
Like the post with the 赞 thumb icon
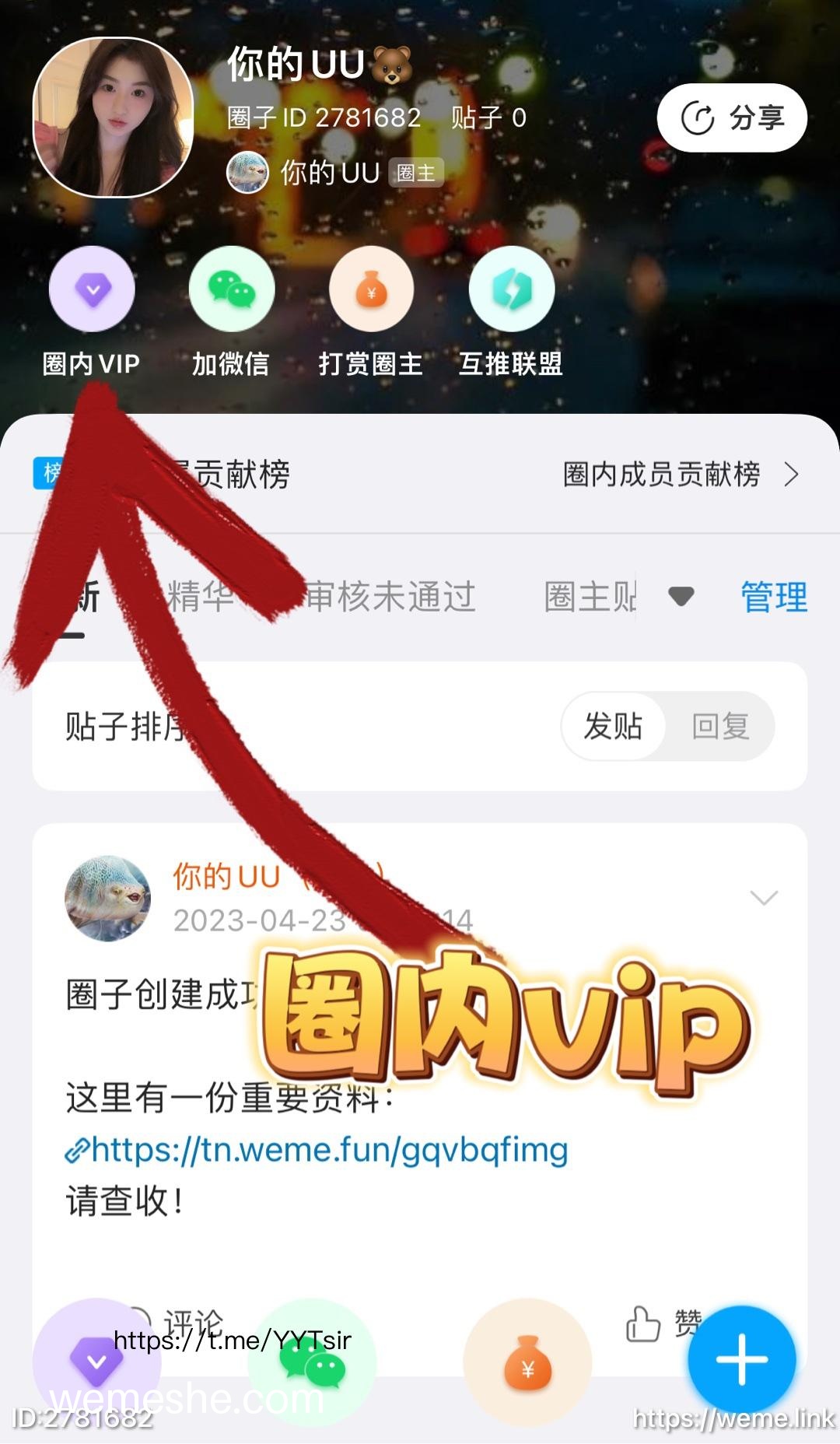(x=663, y=1323)
